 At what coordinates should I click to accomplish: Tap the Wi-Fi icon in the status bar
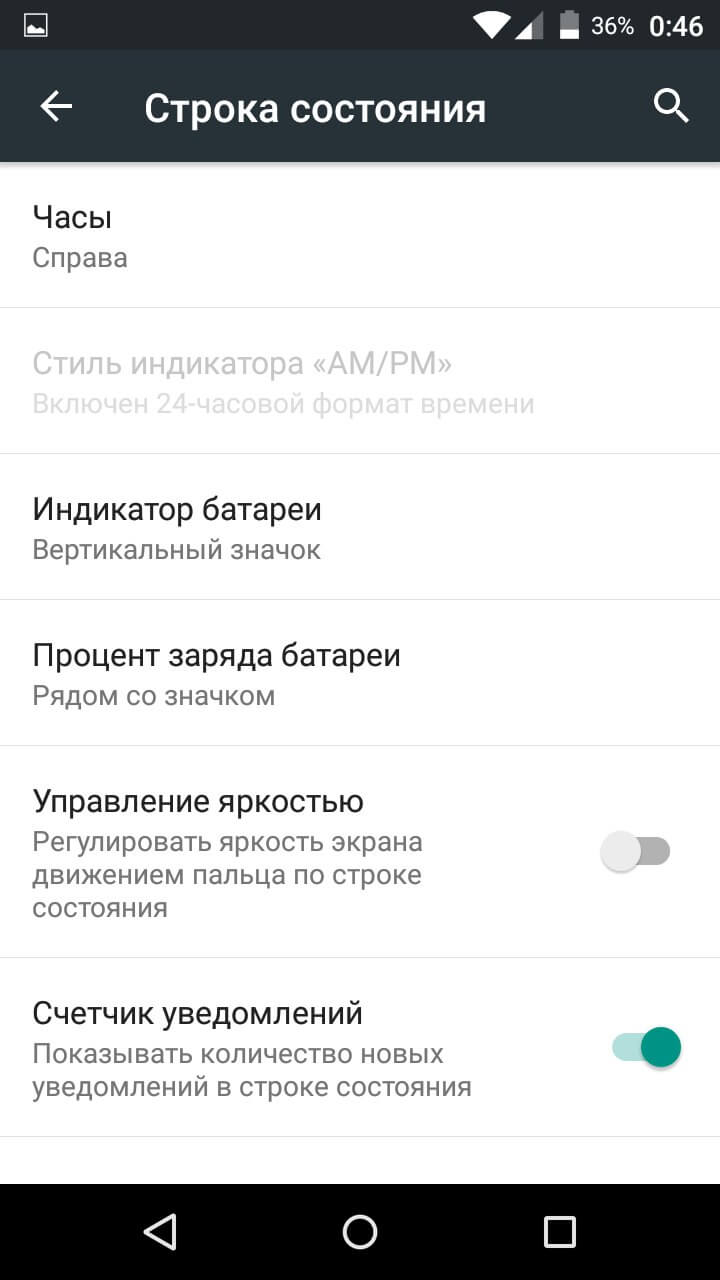[x=489, y=23]
